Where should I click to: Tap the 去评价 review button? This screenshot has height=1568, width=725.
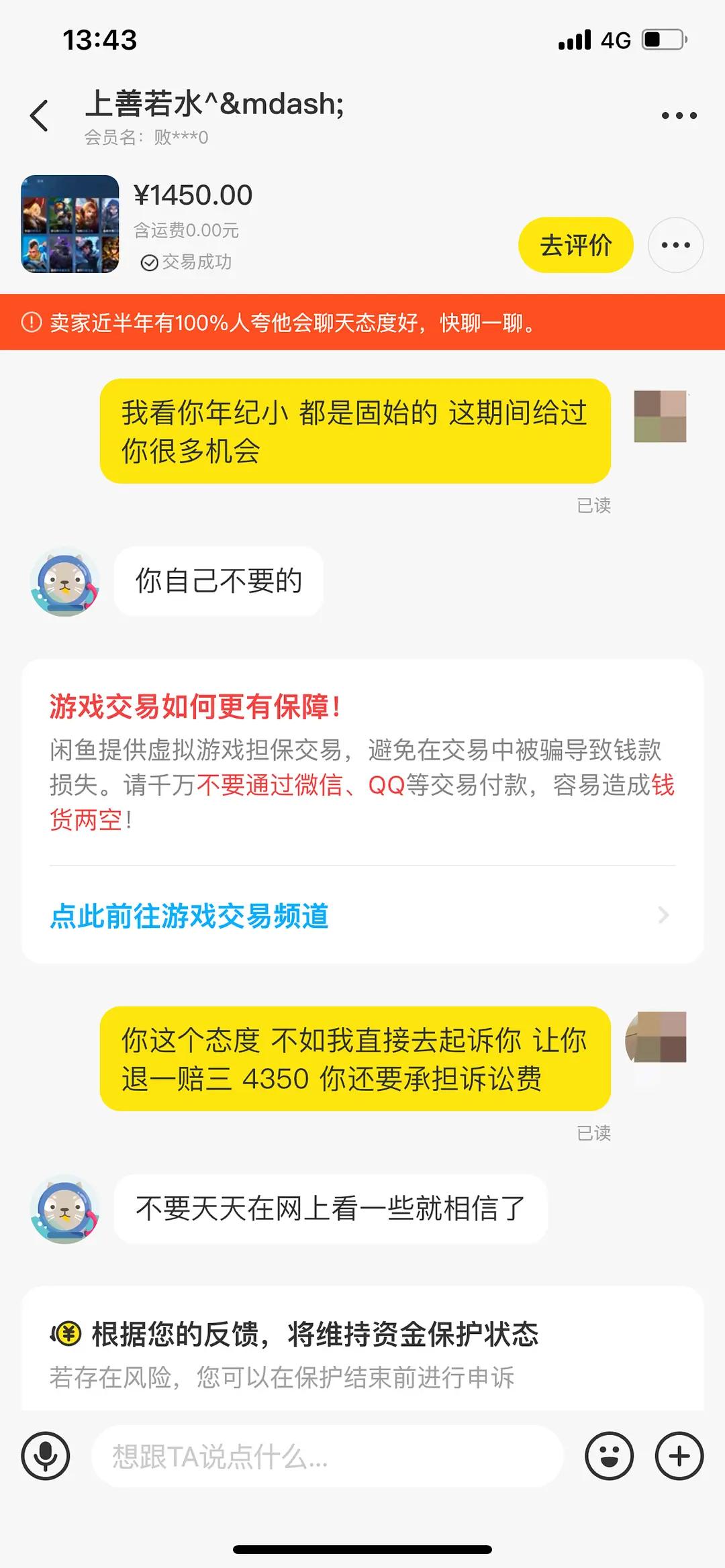point(576,246)
